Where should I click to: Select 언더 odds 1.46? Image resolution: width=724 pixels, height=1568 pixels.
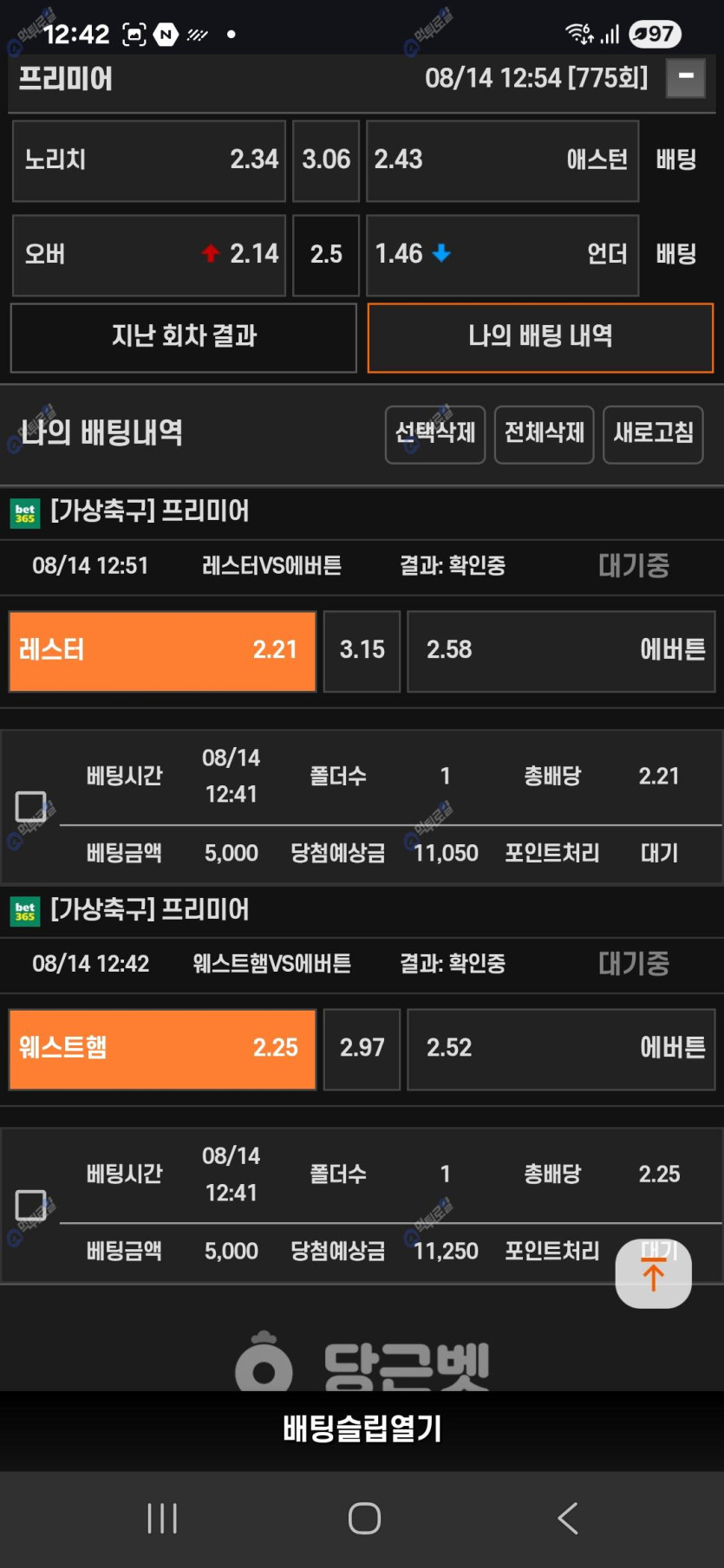point(502,255)
